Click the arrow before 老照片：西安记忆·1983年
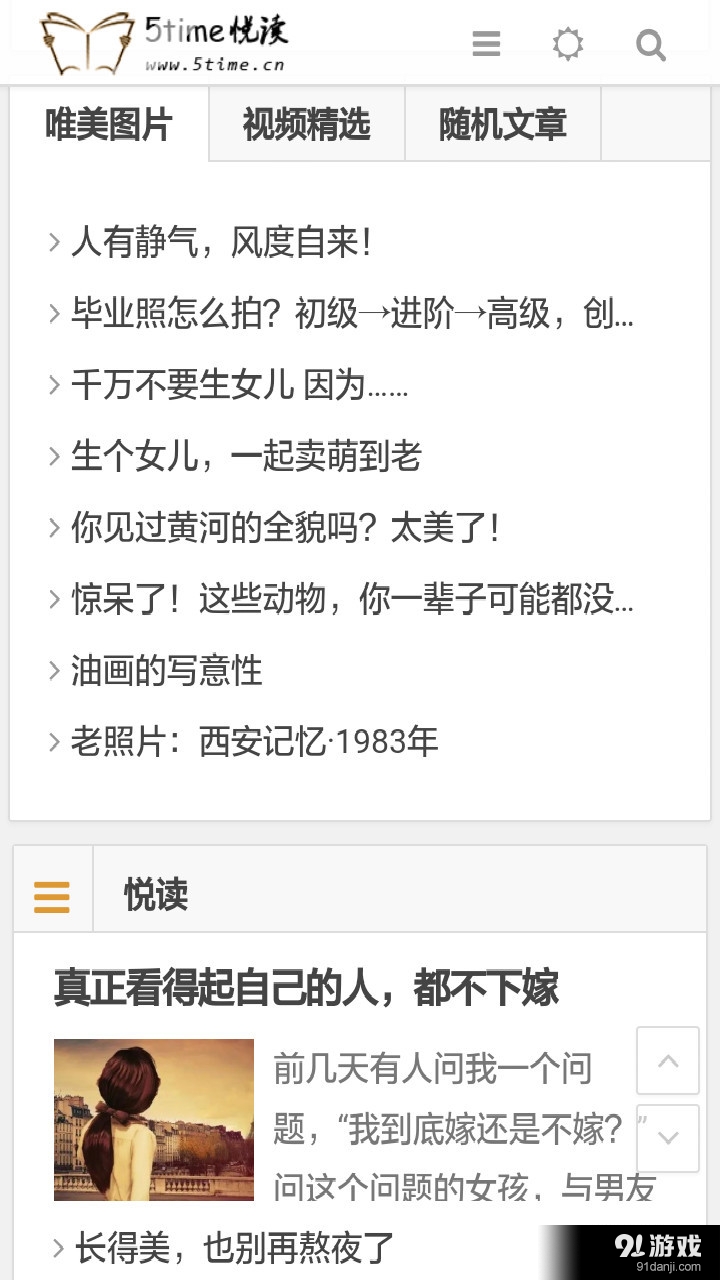 [x=53, y=741]
